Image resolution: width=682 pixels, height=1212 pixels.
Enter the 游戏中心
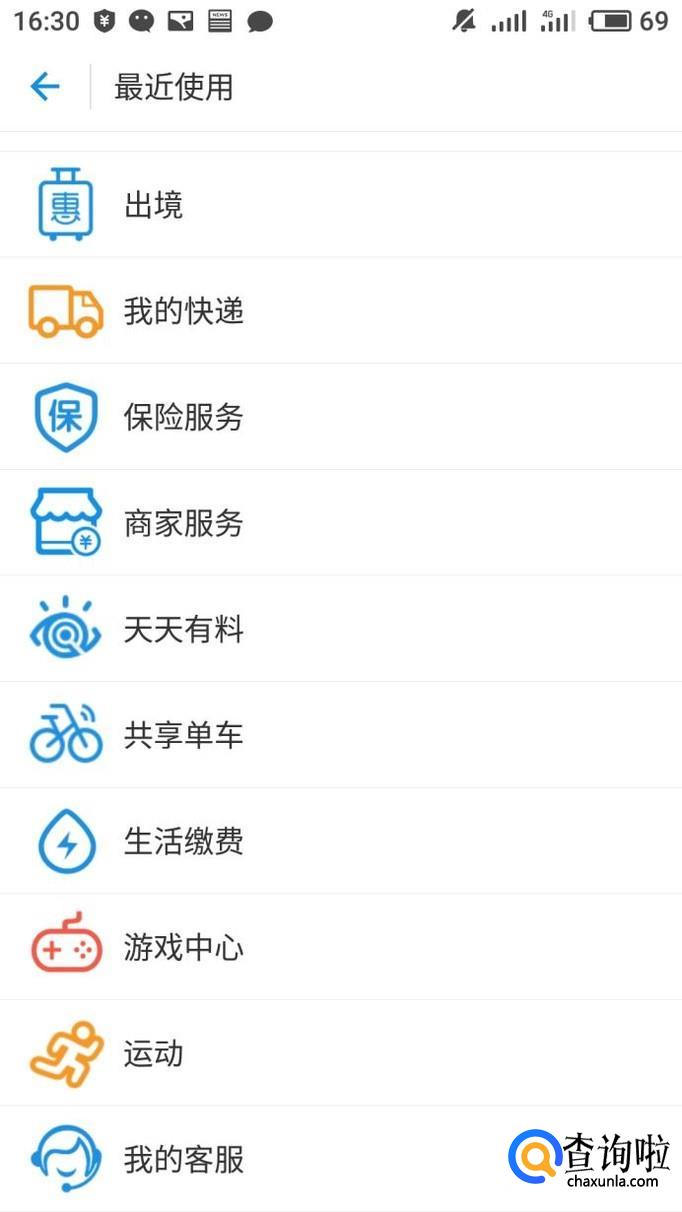183,948
